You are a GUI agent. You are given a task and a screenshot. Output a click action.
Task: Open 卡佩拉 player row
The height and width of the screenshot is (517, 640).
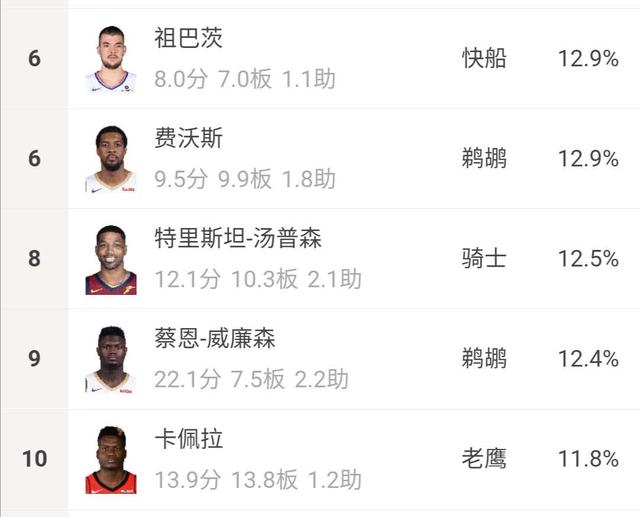pos(188,439)
